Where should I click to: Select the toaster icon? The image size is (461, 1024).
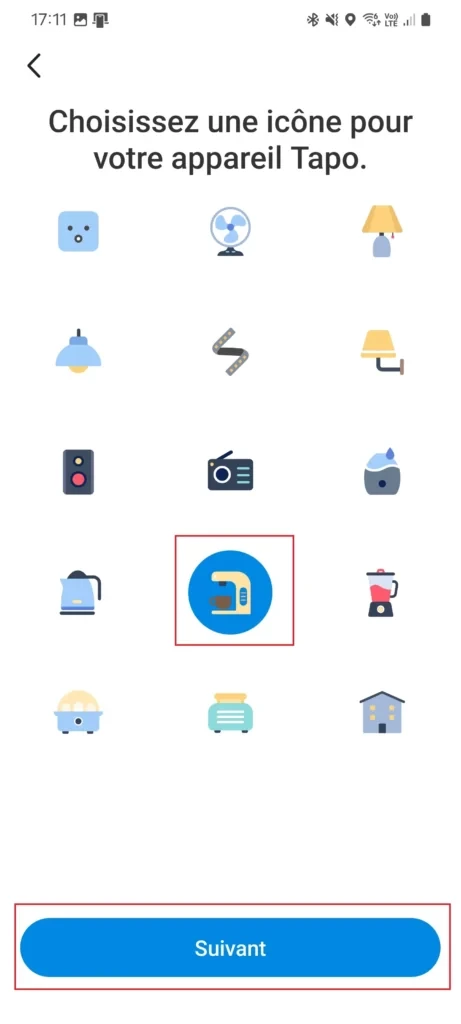click(x=230, y=712)
